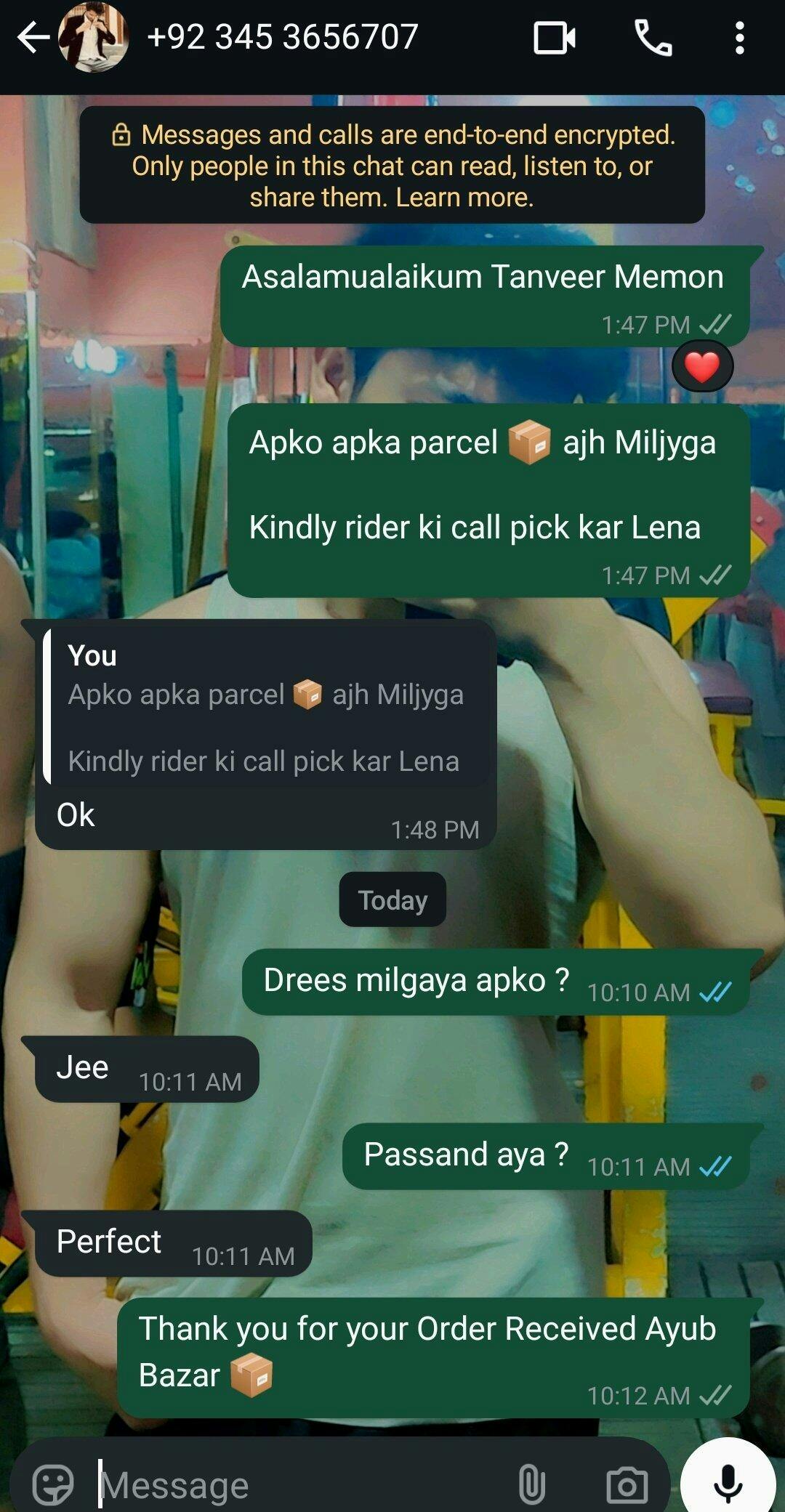This screenshot has width=785, height=1512.
Task: Open the three-dot overflow menu
Action: point(739,38)
